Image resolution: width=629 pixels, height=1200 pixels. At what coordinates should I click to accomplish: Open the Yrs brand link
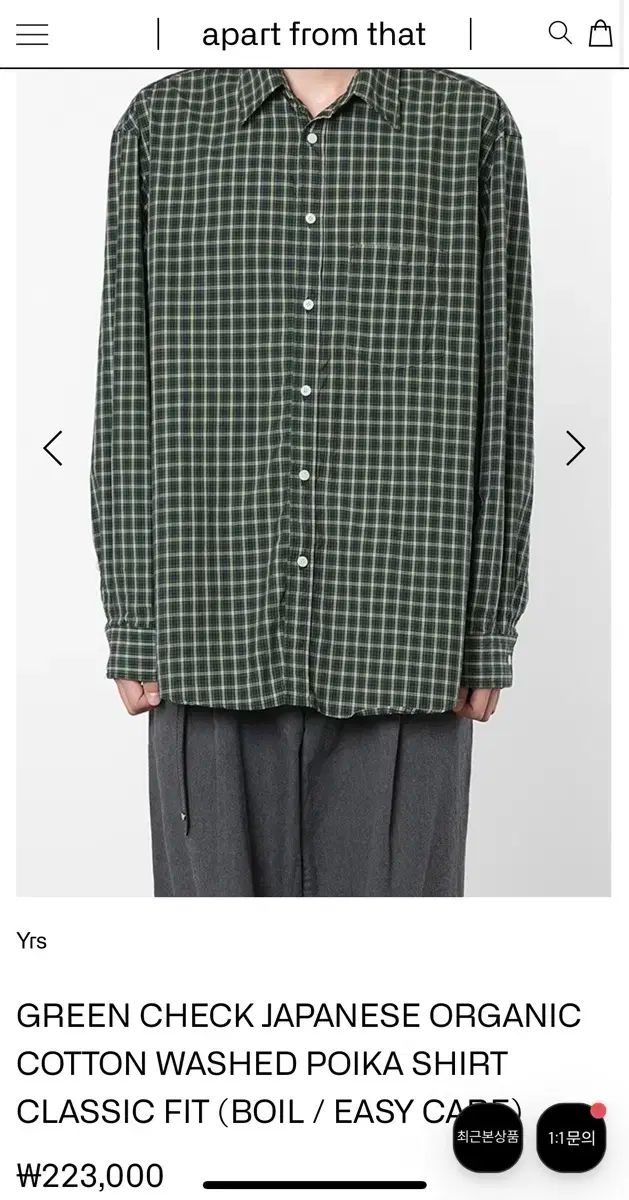pyautogui.click(x=32, y=941)
